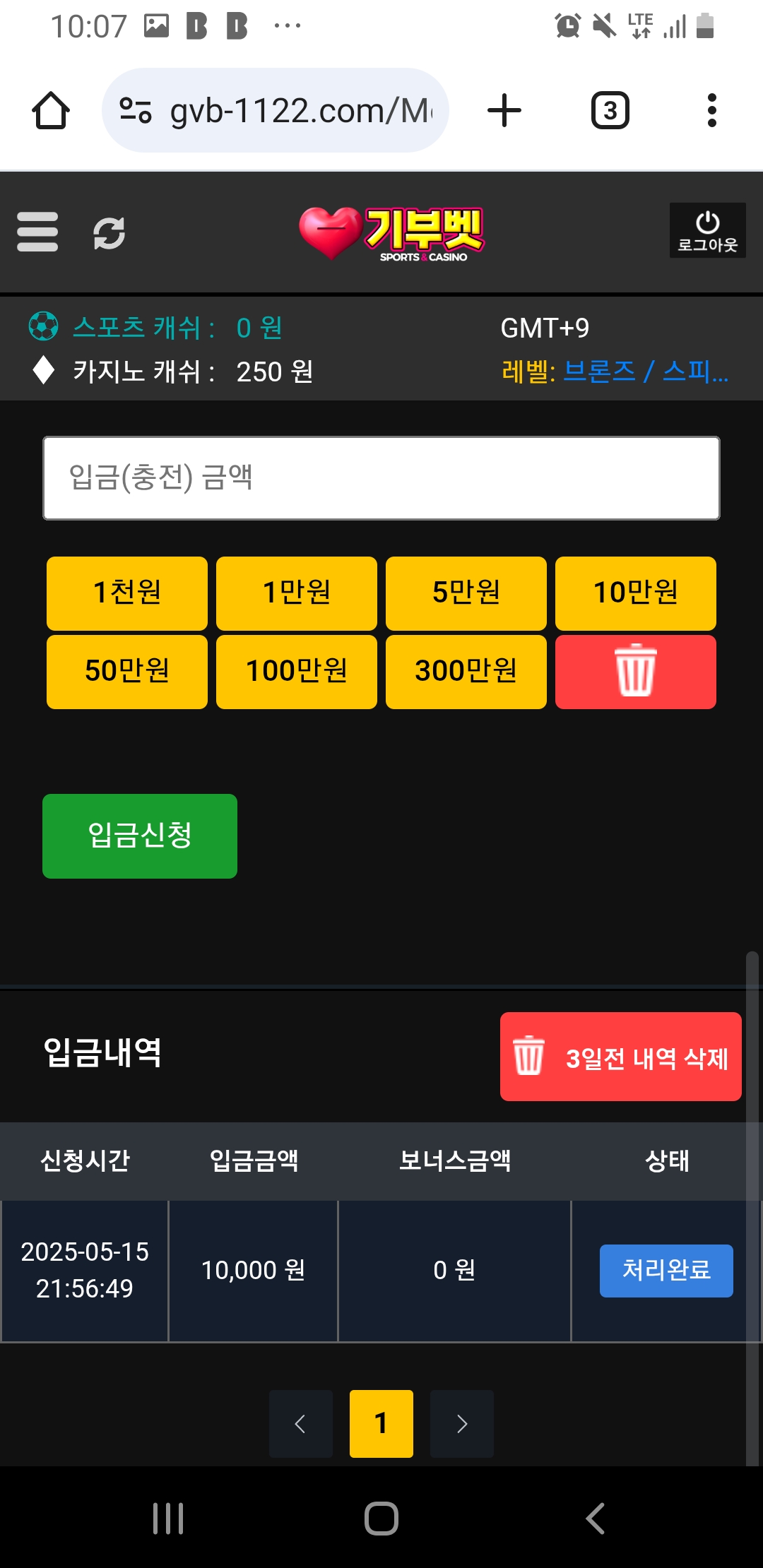The height and width of the screenshot is (1568, 763).
Task: Focus the 입금(충전) 금액 input field
Action: [381, 478]
